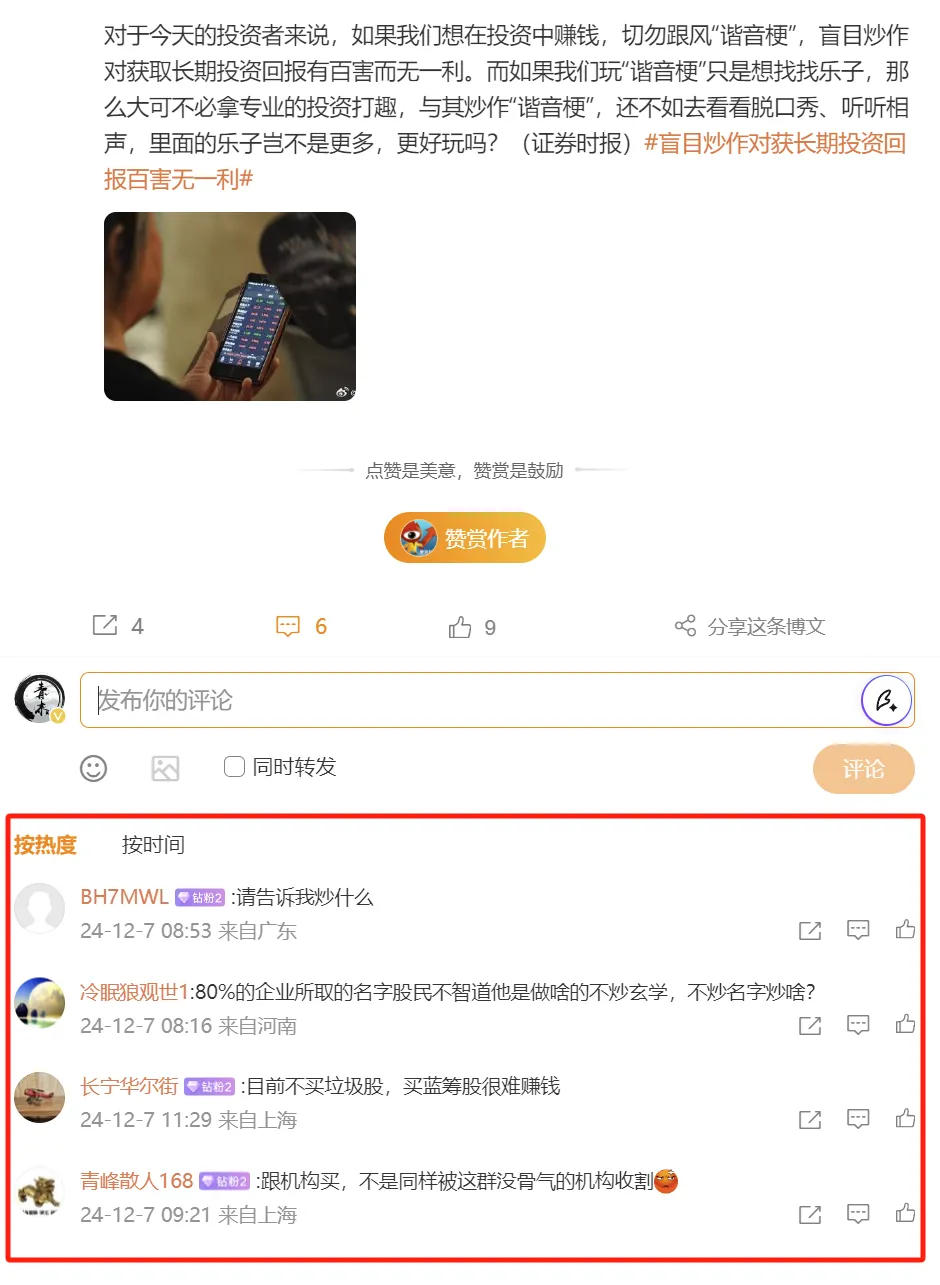Check the 同时转发 checkbox

(x=235, y=767)
